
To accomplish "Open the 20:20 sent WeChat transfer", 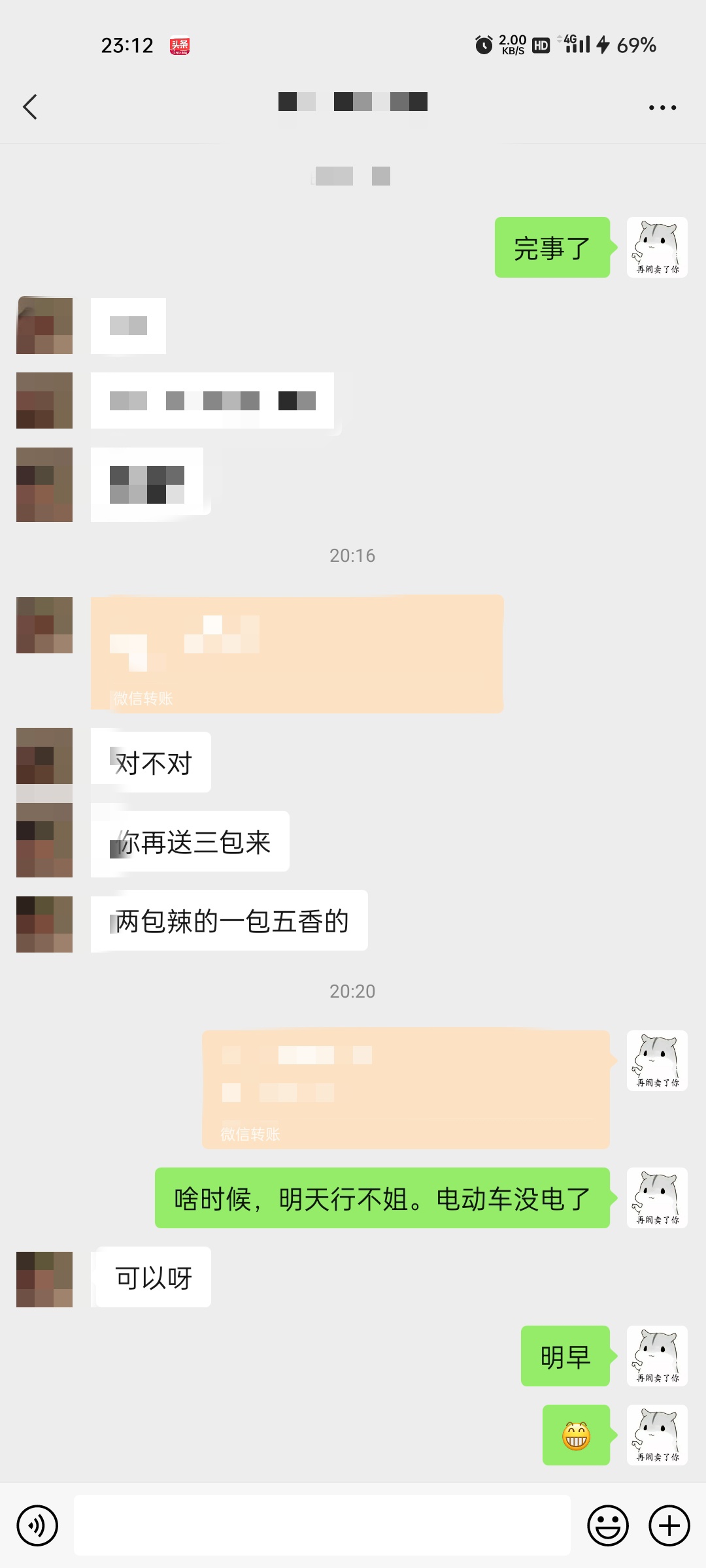I will [405, 1089].
